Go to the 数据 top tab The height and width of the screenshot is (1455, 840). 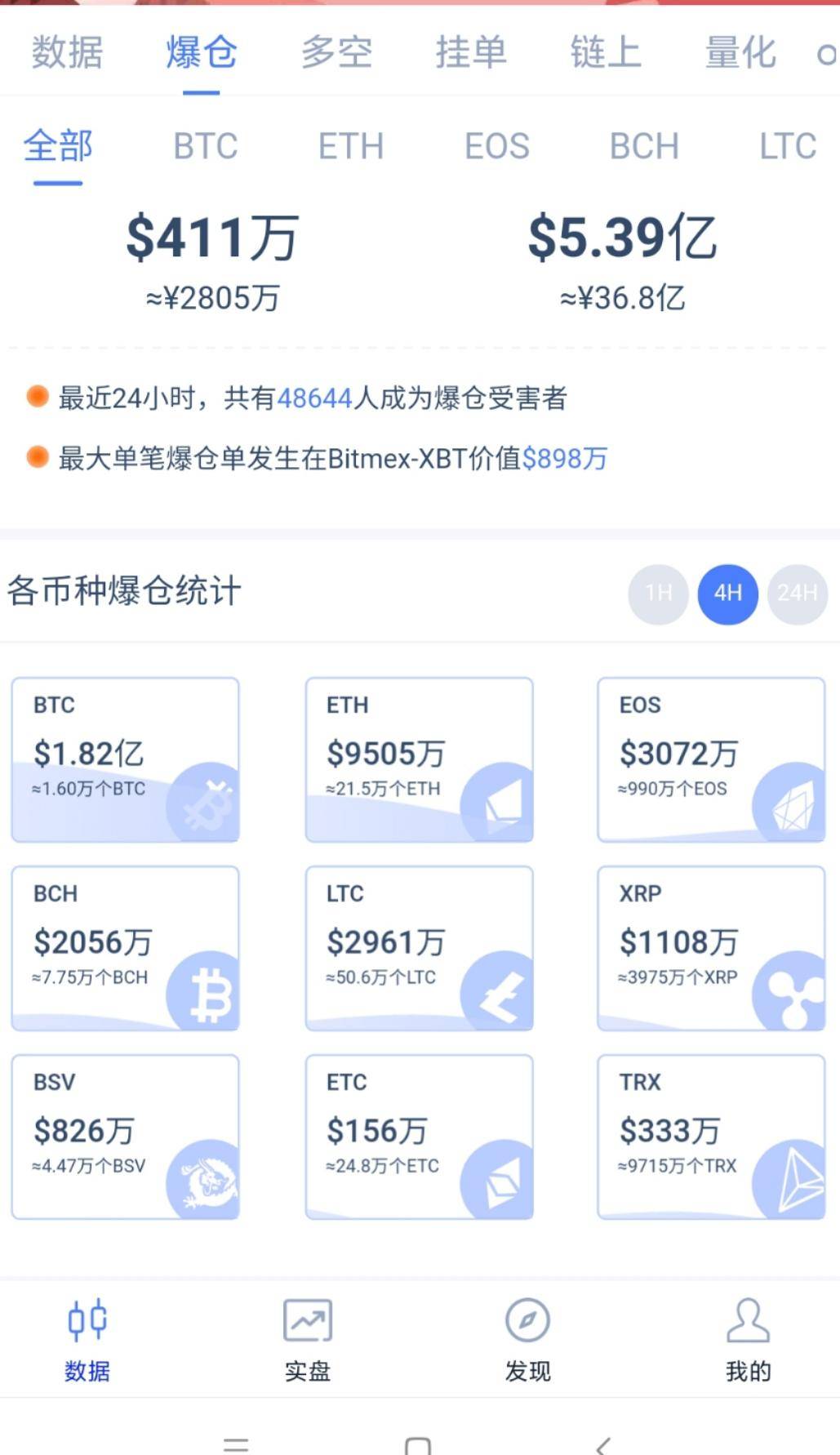[67, 53]
